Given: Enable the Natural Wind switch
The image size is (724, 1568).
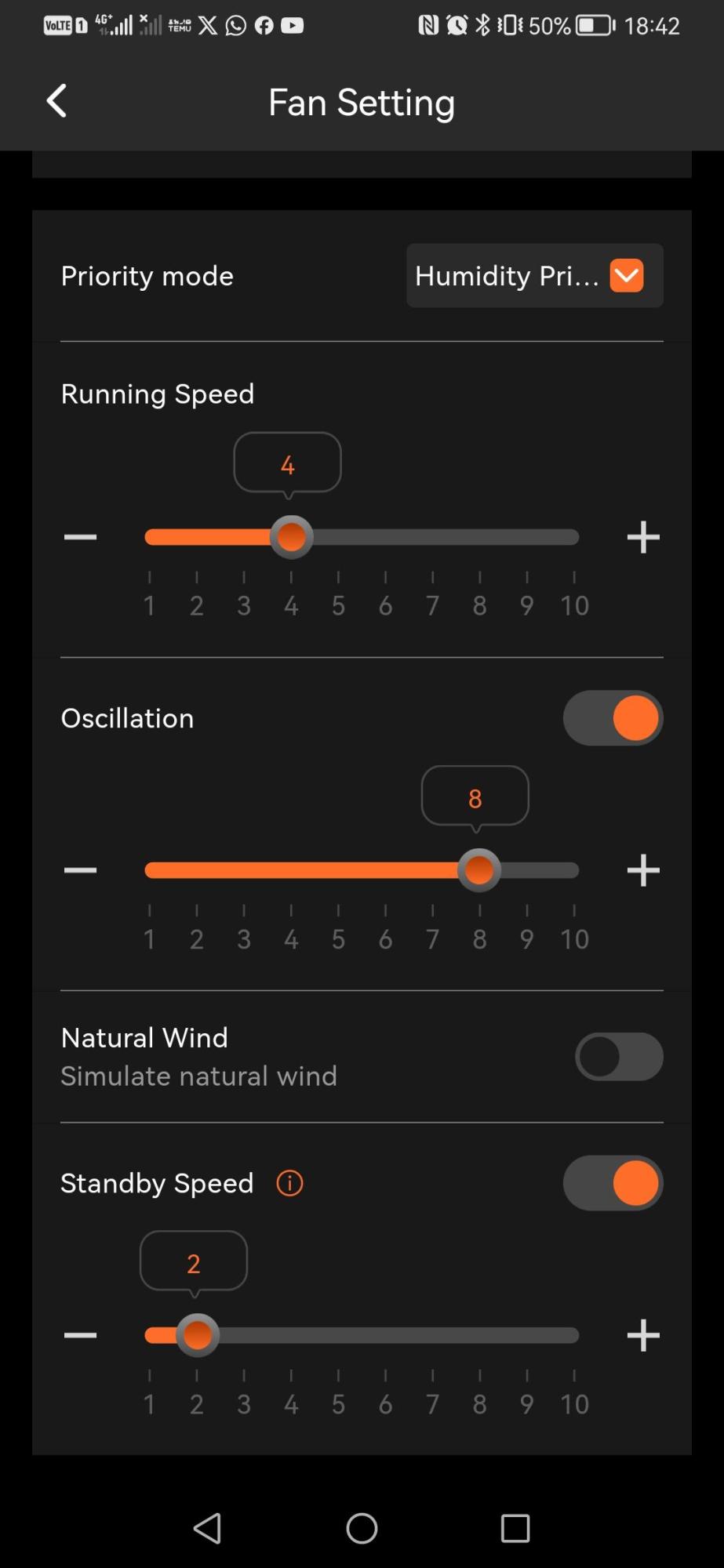Looking at the screenshot, I should [x=619, y=1057].
